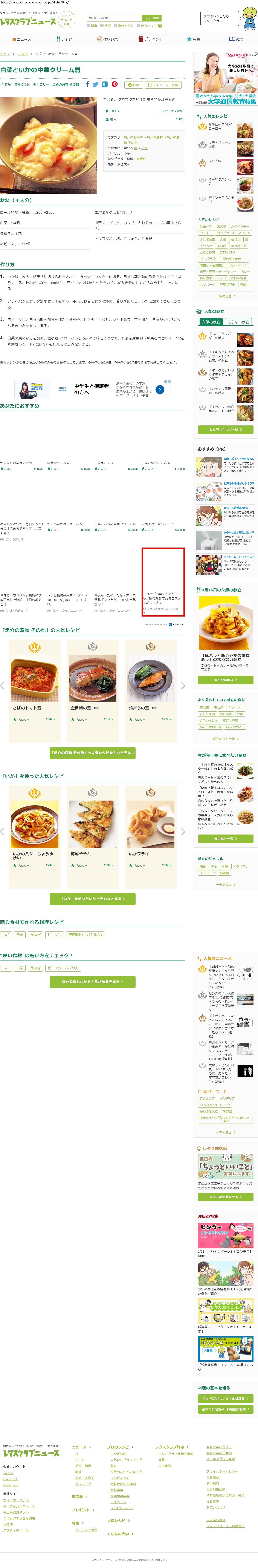
Task: Open Instagram link in footer
Action: (10, 1485)
